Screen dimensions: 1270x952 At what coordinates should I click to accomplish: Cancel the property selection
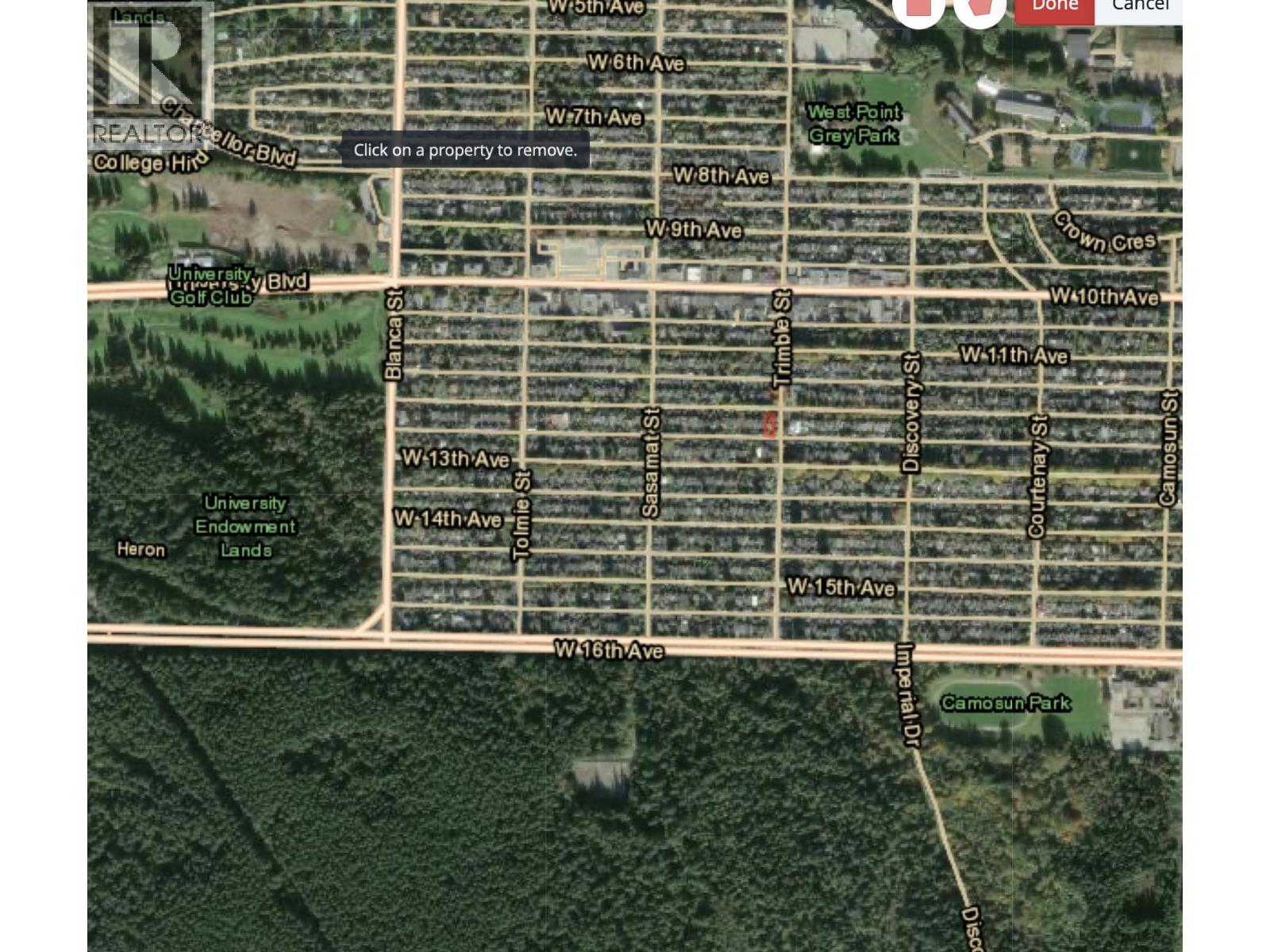pos(1140,8)
